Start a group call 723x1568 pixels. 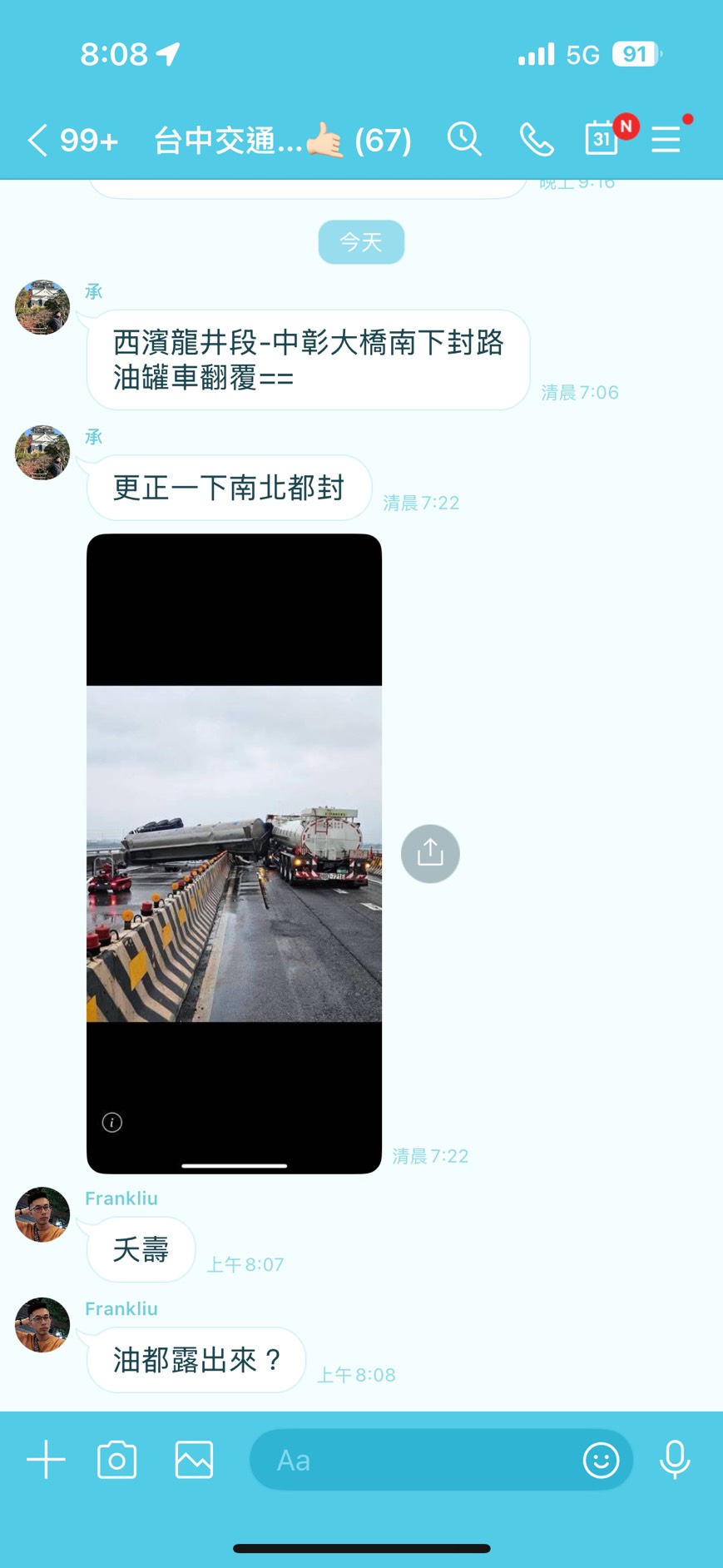coord(537,139)
